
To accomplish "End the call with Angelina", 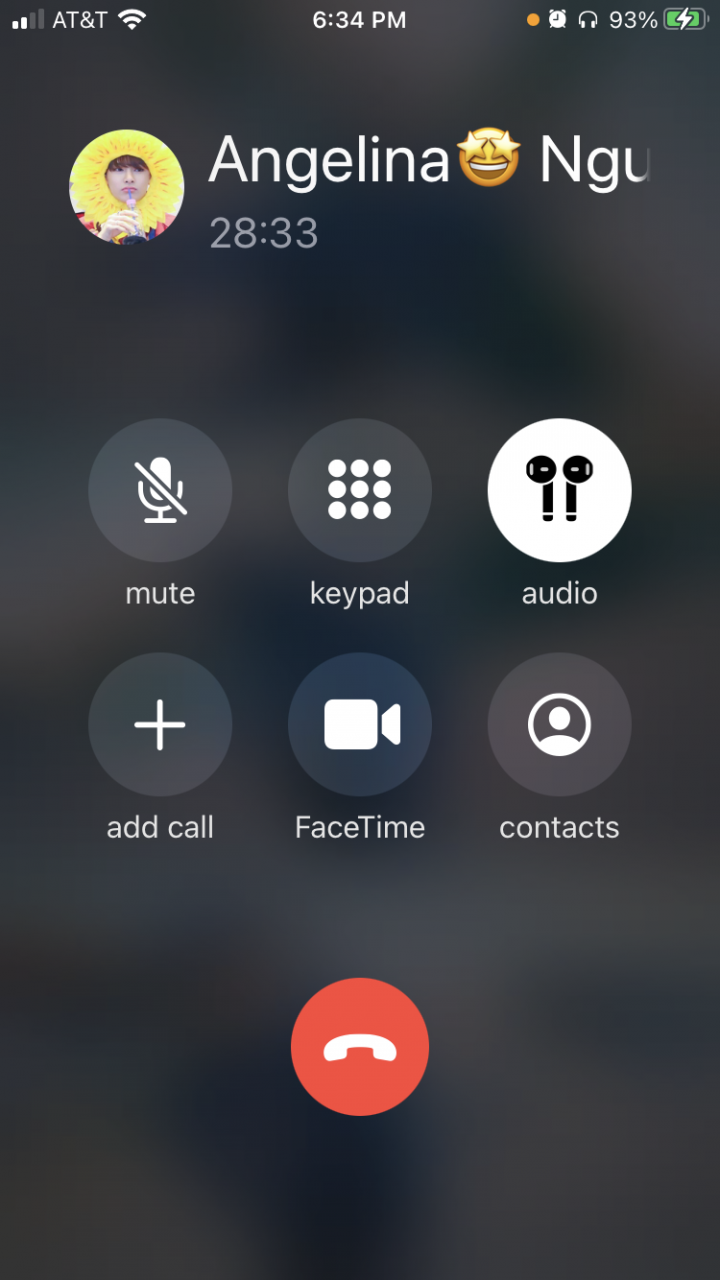I will point(360,1046).
